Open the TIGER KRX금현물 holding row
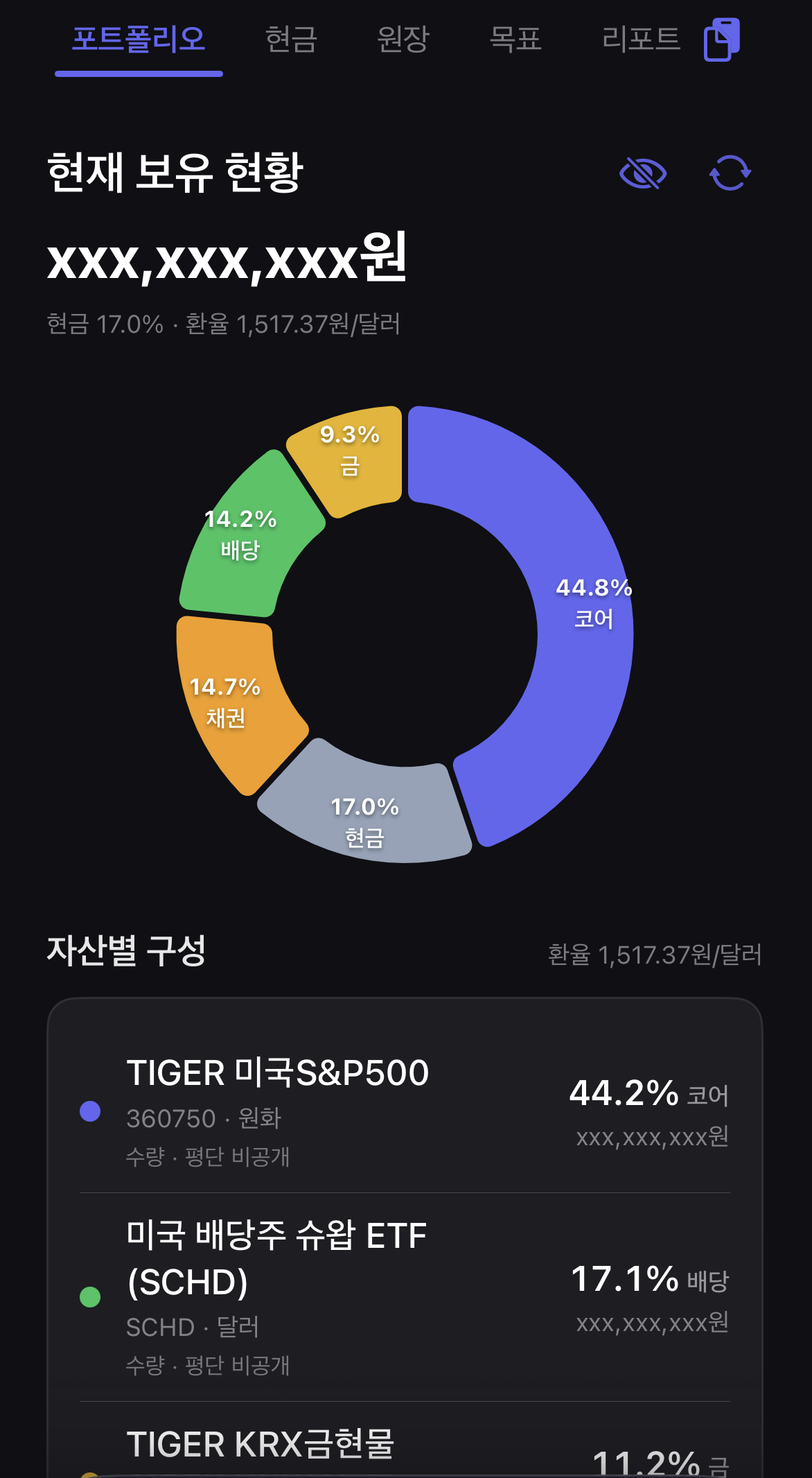The width and height of the screenshot is (812, 1478). point(405,1441)
